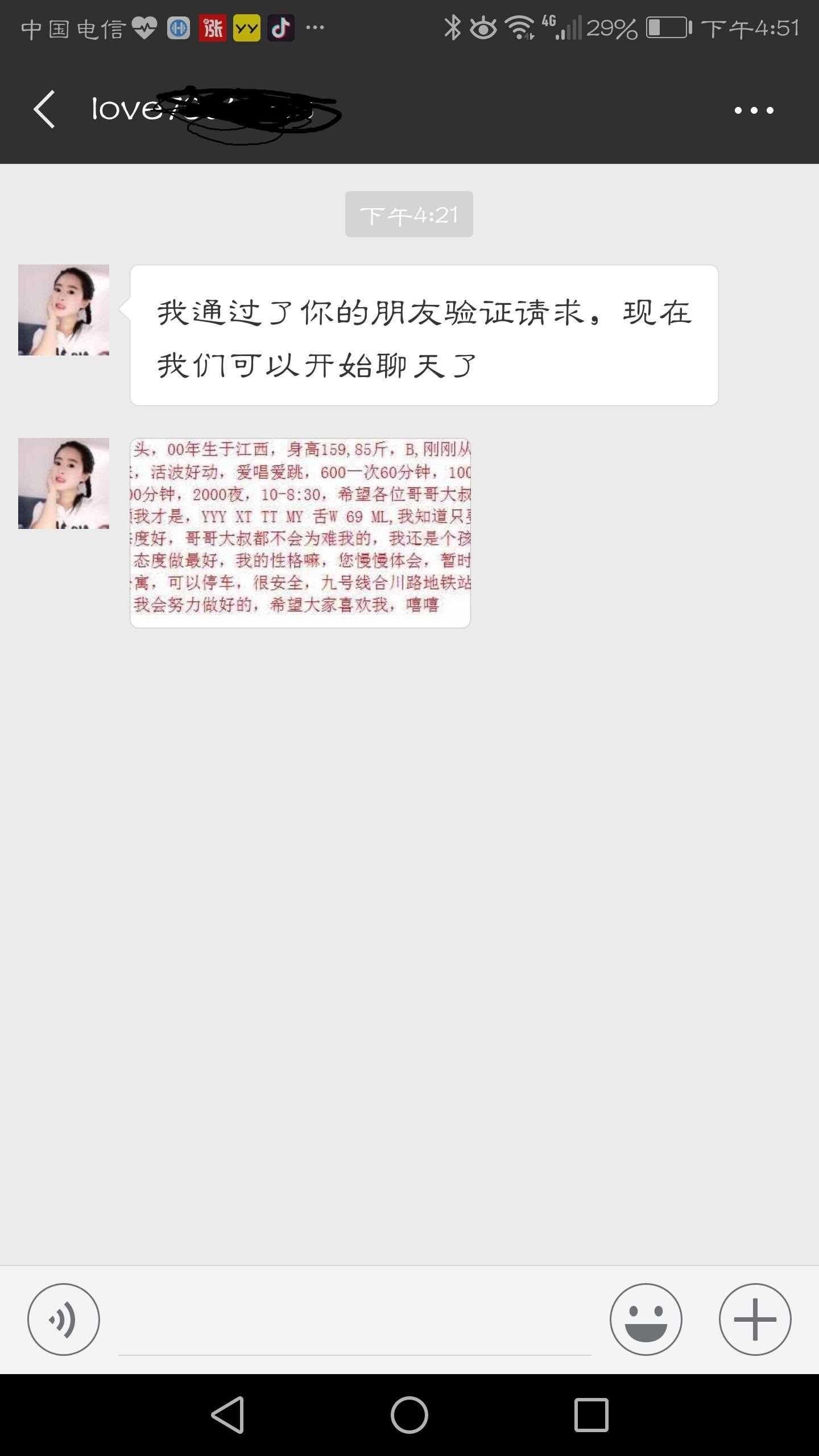This screenshot has height=1456, width=819.
Task: Open the red text image message
Action: (x=300, y=533)
